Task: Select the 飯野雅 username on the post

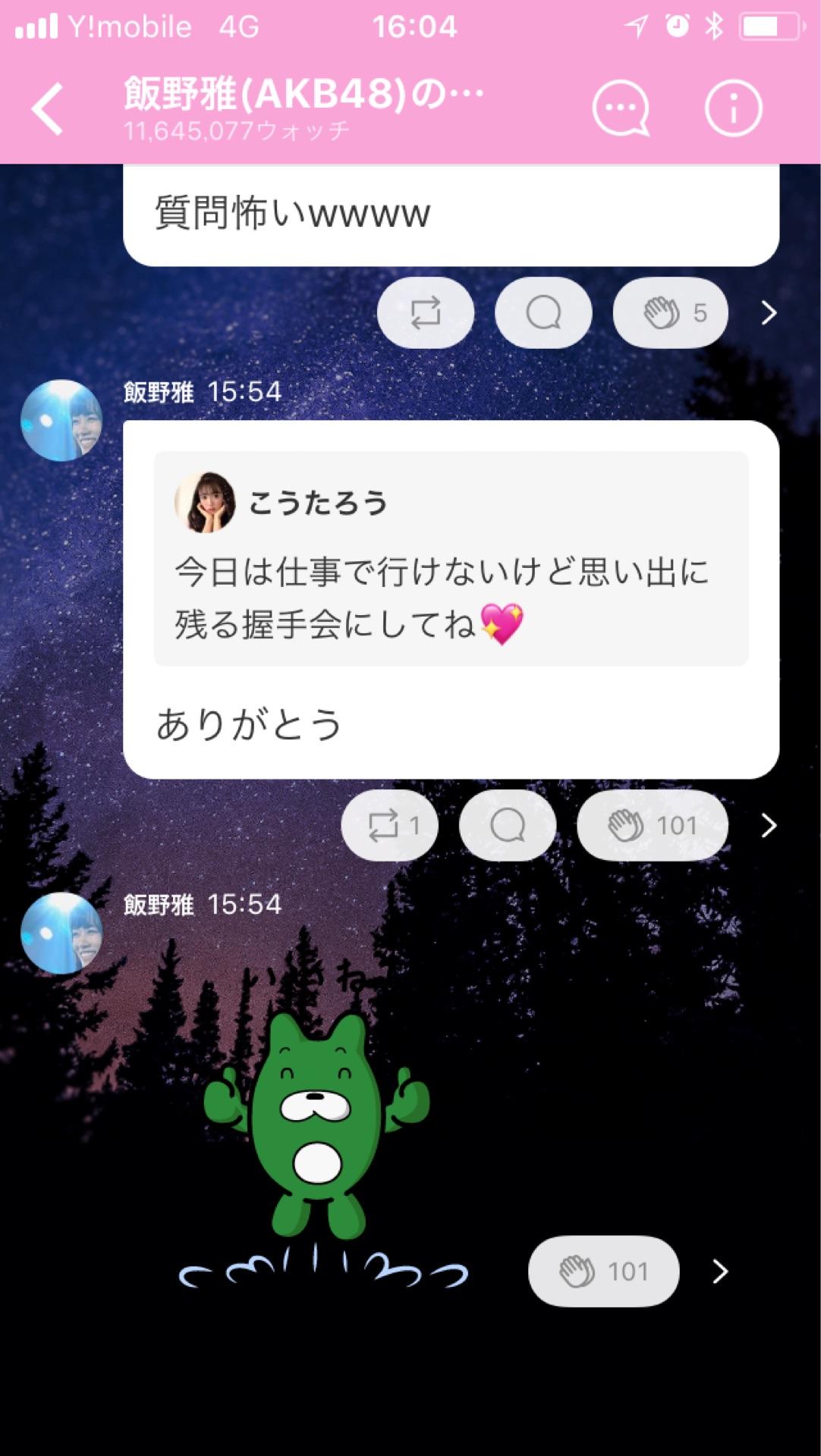Action: 157,394
